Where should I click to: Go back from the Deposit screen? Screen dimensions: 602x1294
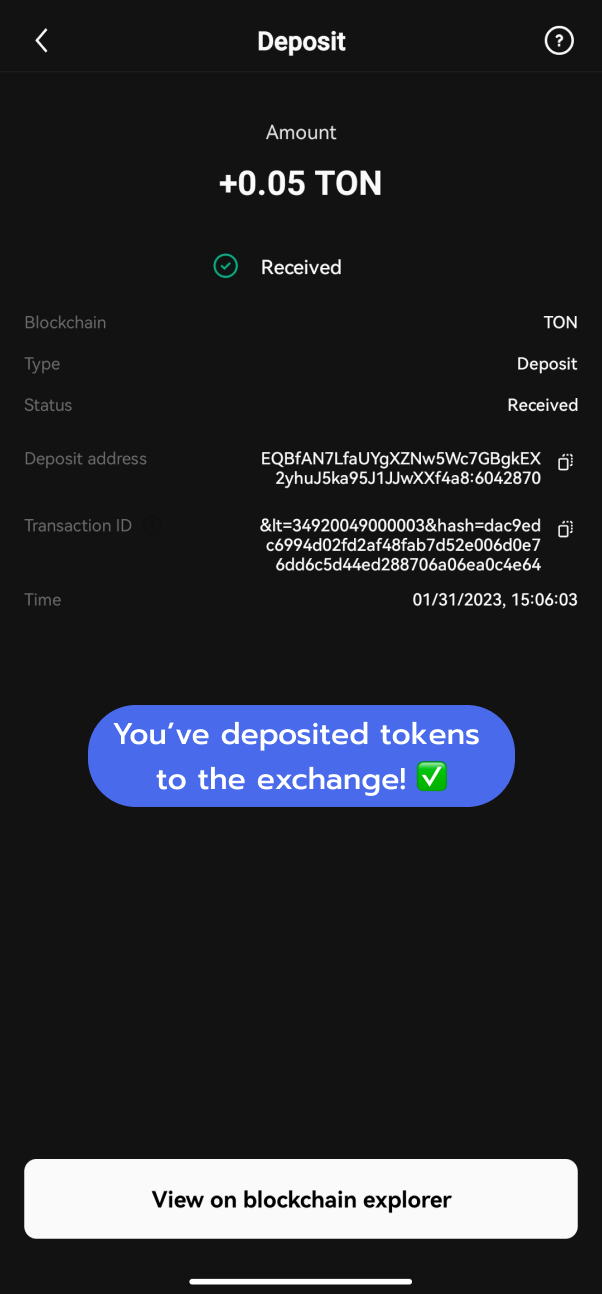(x=41, y=41)
